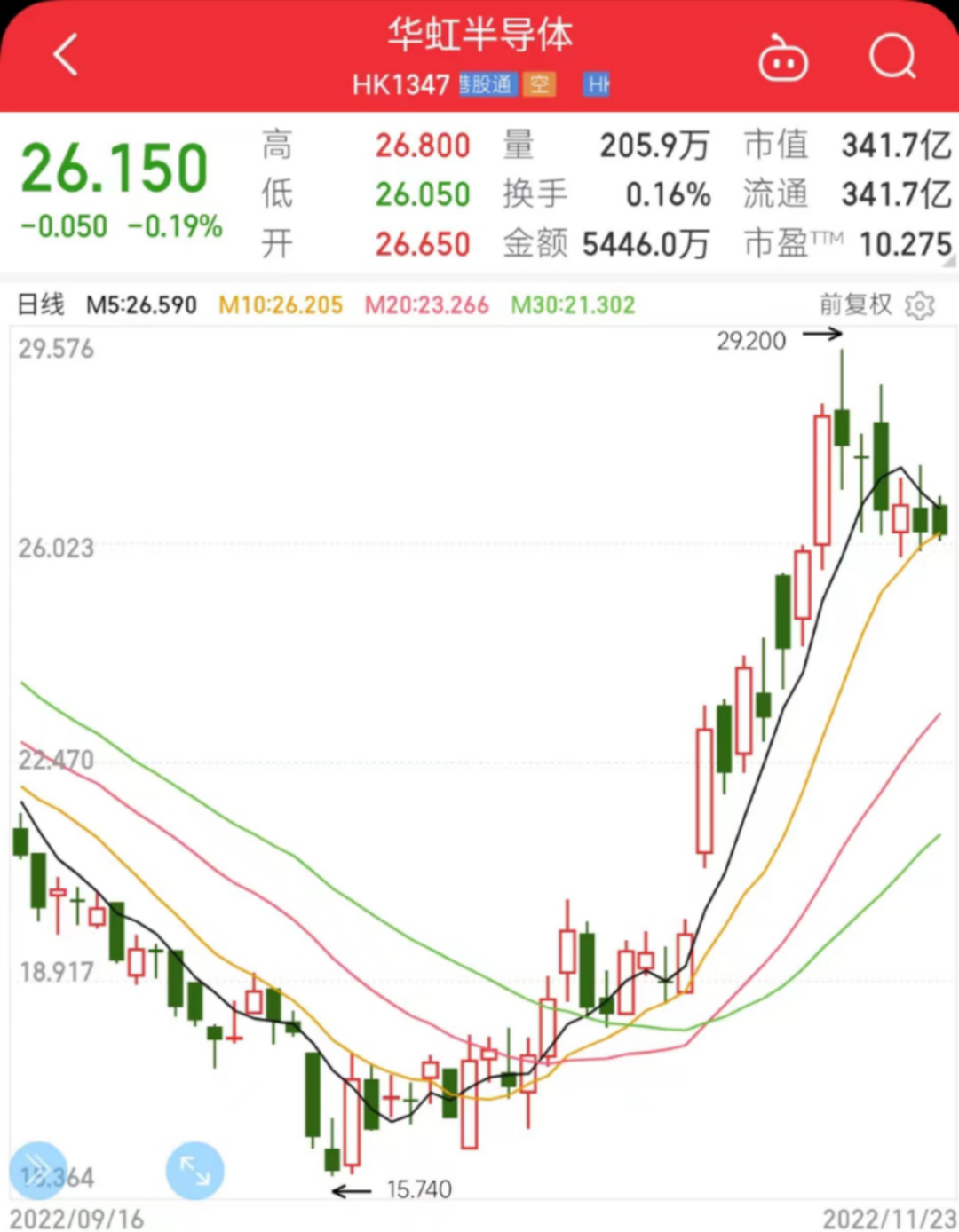
Task: Open the search magnifier icon
Action: 892,57
